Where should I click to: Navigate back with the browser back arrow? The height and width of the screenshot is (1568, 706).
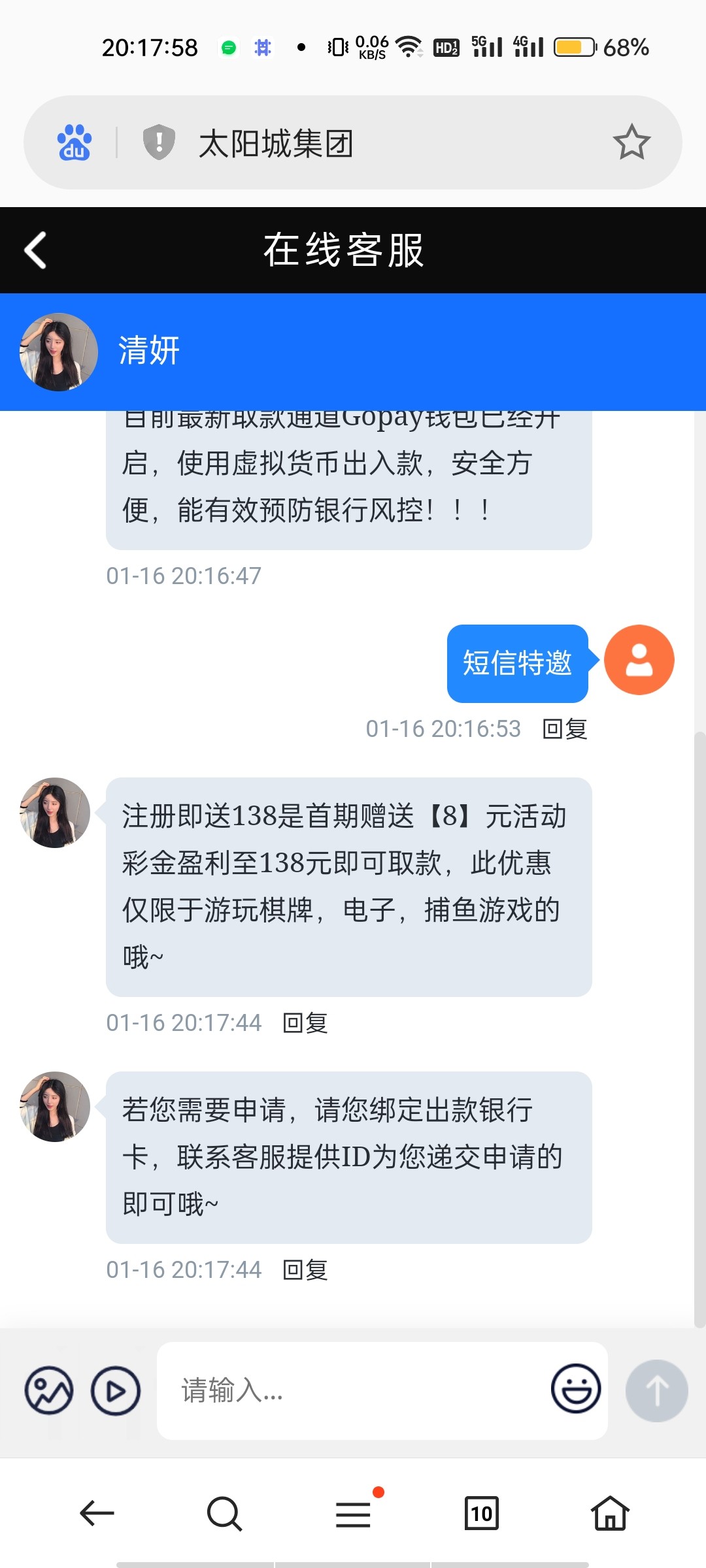[x=97, y=1513]
